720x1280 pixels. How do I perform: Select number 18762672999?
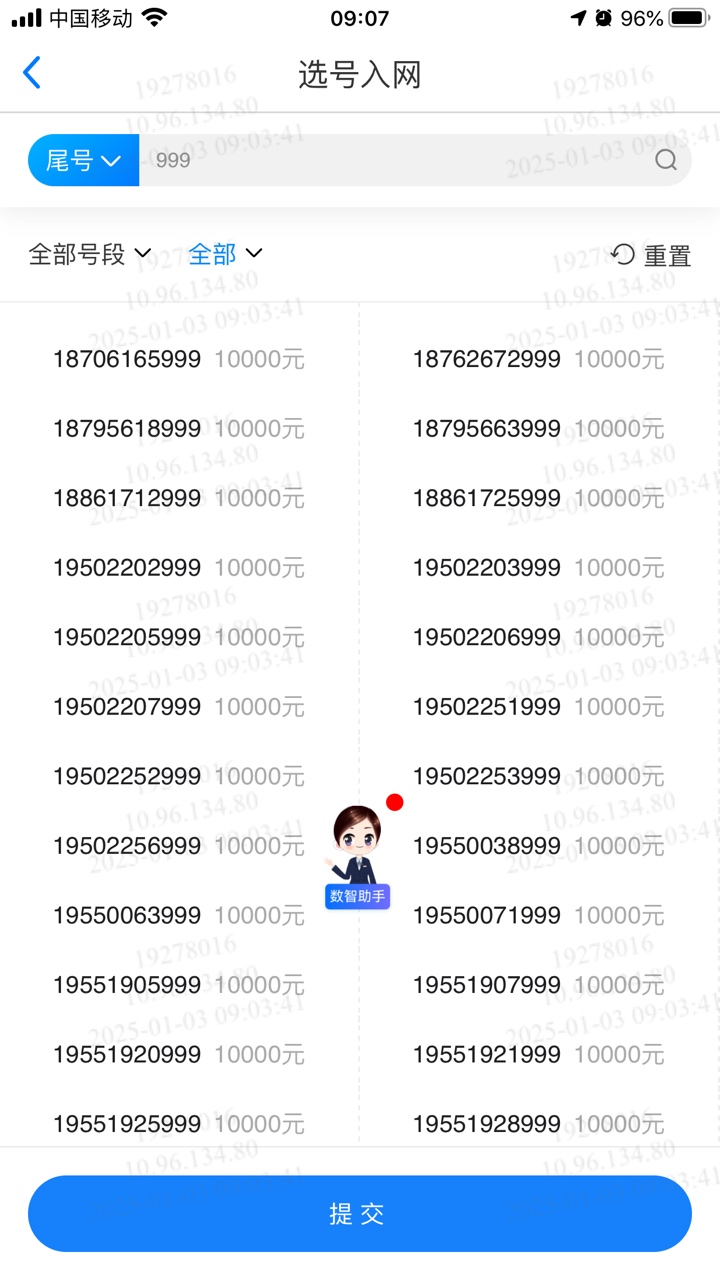click(x=487, y=359)
